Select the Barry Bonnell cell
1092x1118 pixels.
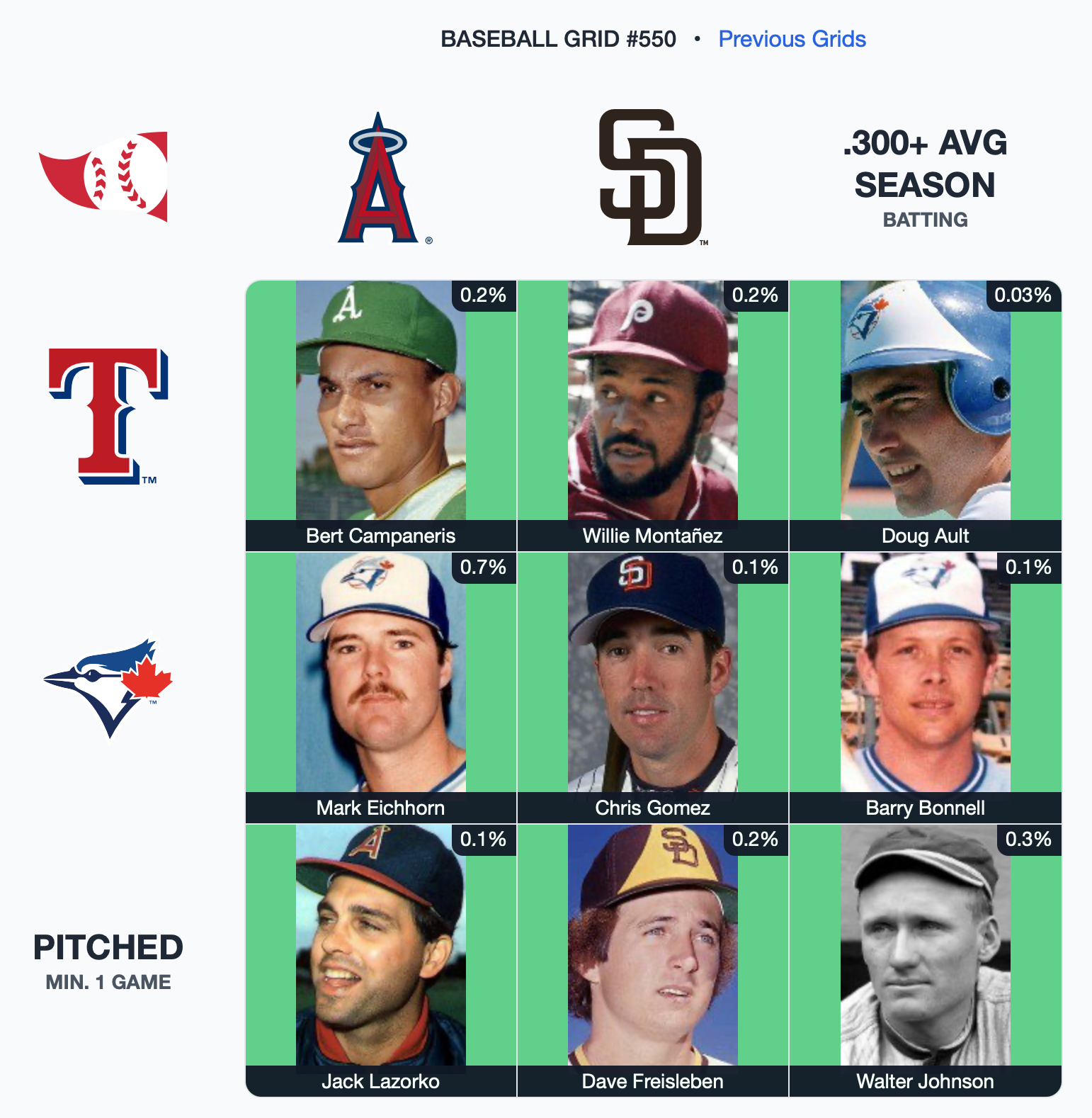click(925, 687)
